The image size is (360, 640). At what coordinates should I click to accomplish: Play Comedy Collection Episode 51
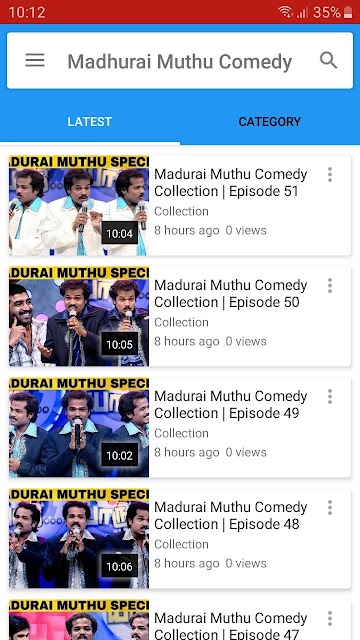(180, 205)
